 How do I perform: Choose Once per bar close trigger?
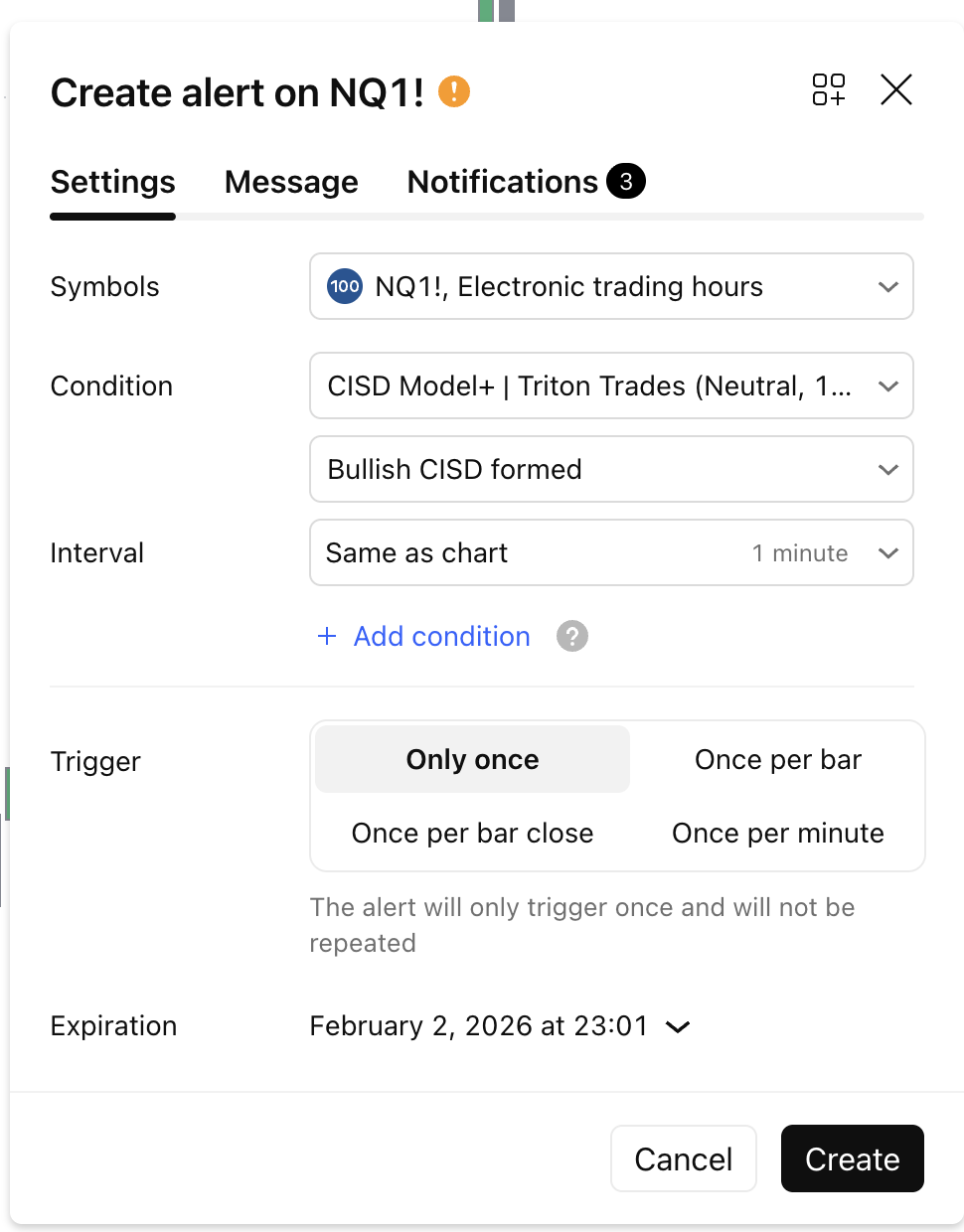pos(473,834)
